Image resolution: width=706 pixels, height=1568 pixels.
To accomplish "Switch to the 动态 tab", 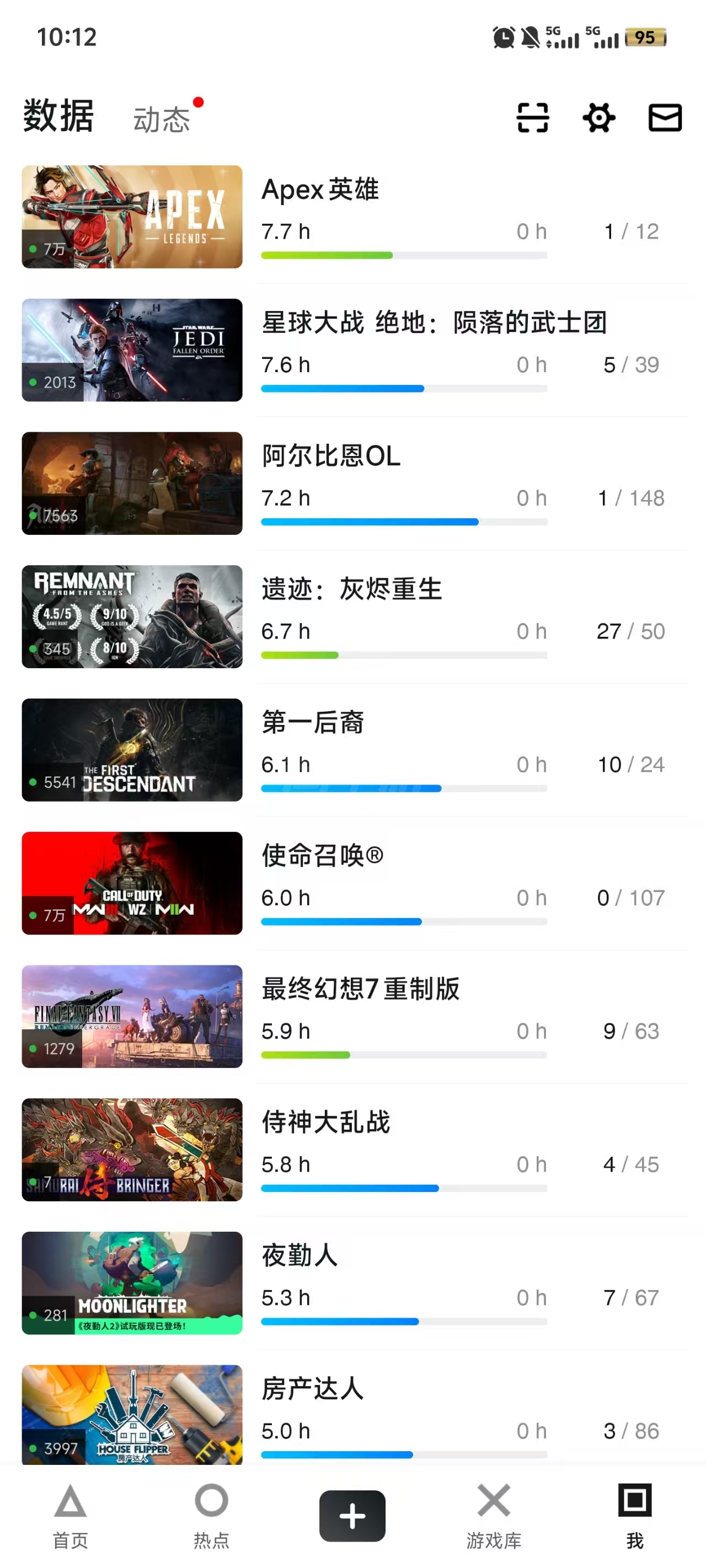I will (x=162, y=119).
